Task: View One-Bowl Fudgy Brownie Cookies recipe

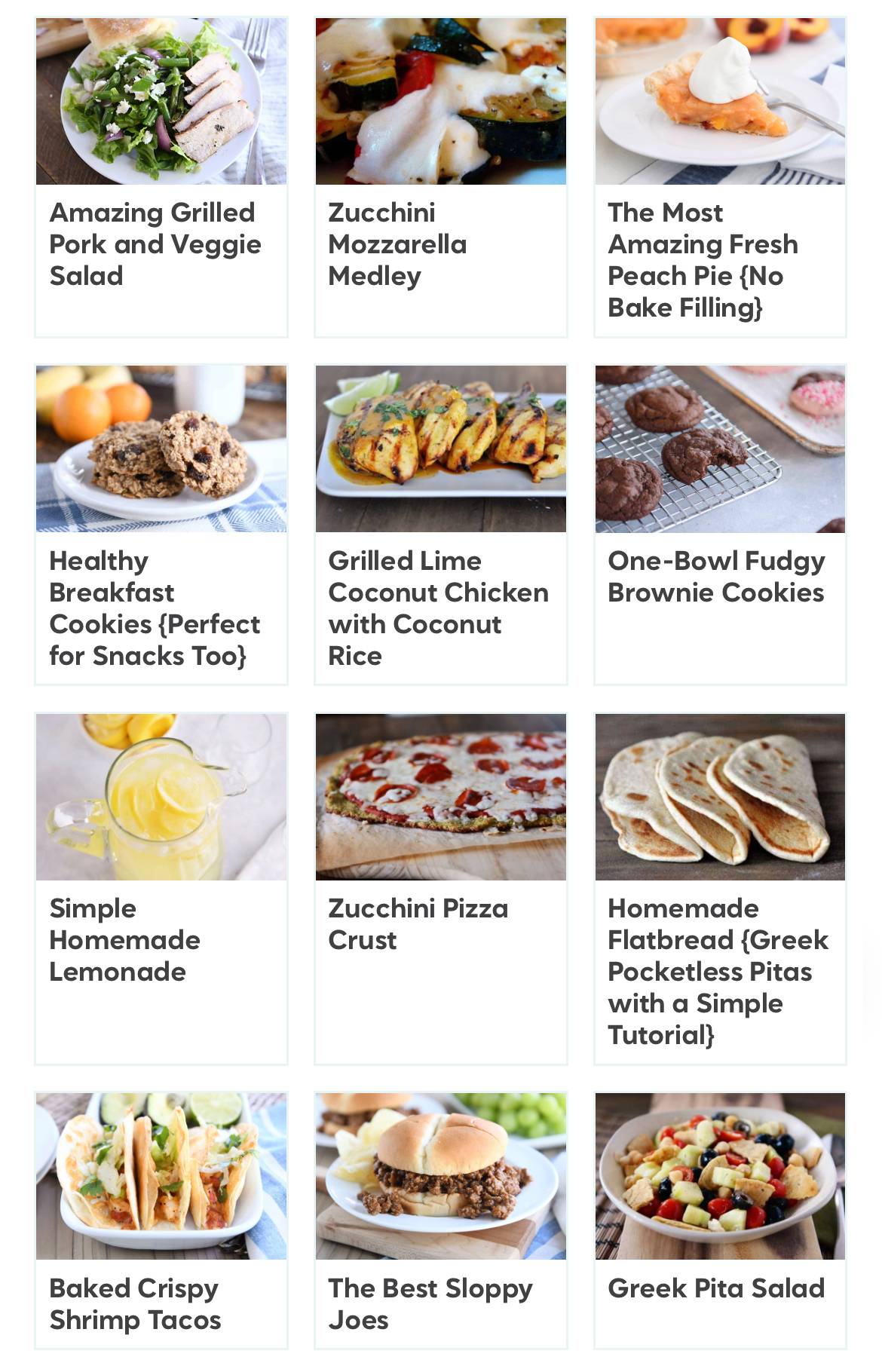Action: point(716,577)
